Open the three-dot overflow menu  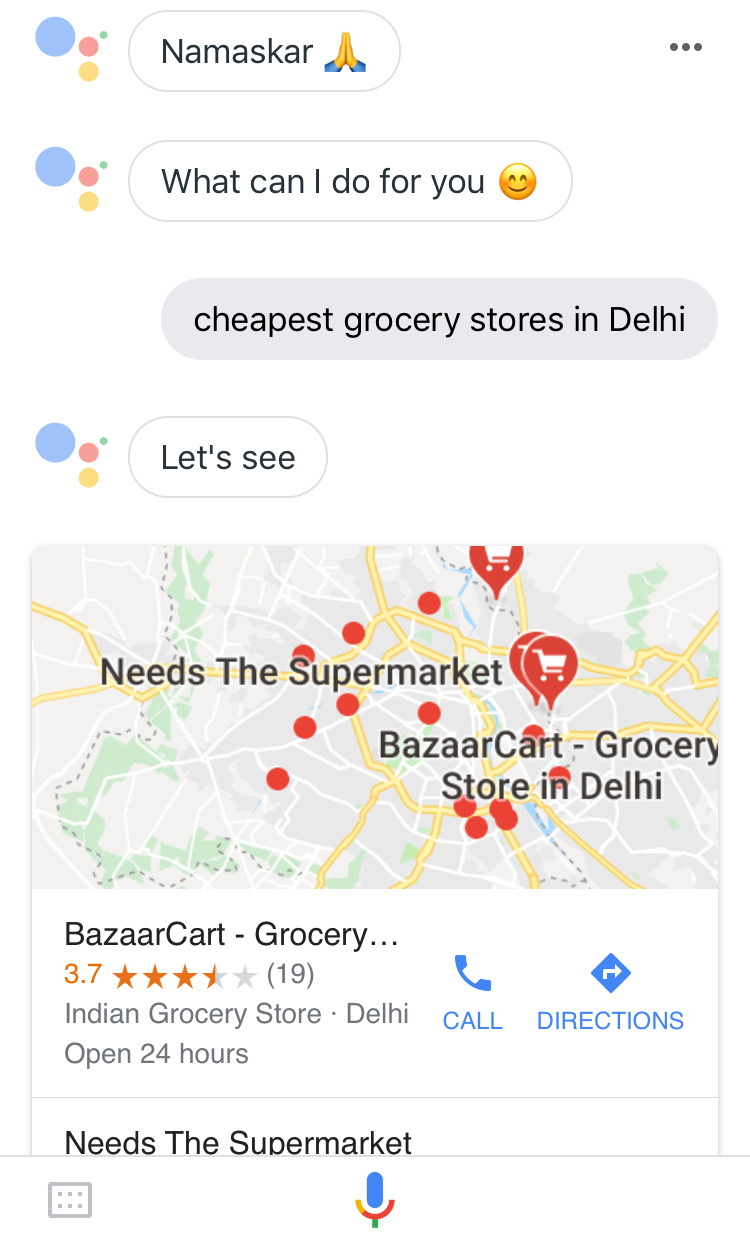coord(685,47)
